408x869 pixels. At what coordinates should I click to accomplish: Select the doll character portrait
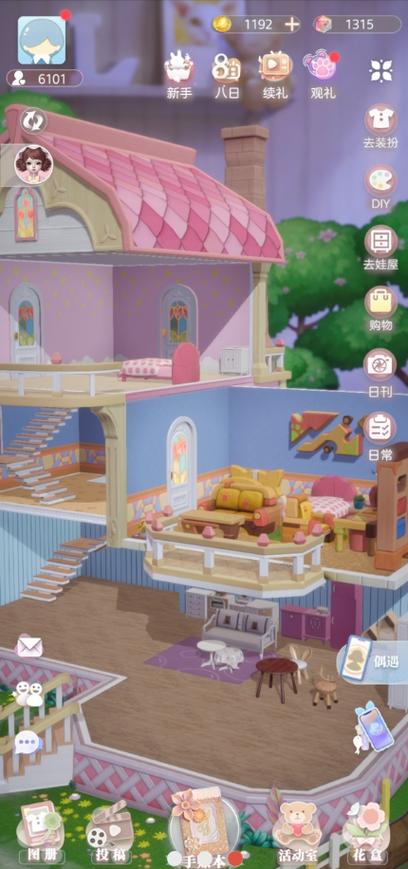coord(34,165)
